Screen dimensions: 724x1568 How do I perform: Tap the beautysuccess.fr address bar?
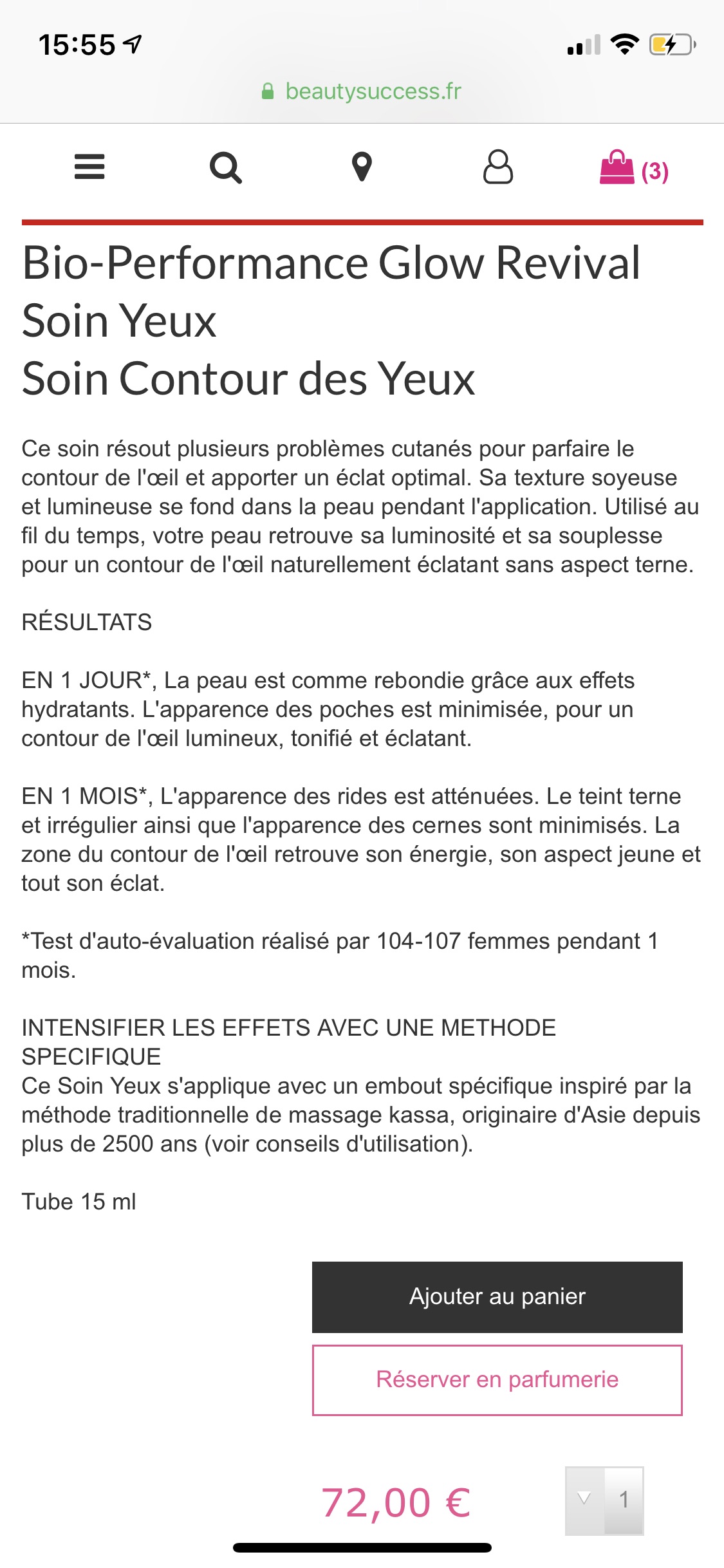tap(362, 91)
